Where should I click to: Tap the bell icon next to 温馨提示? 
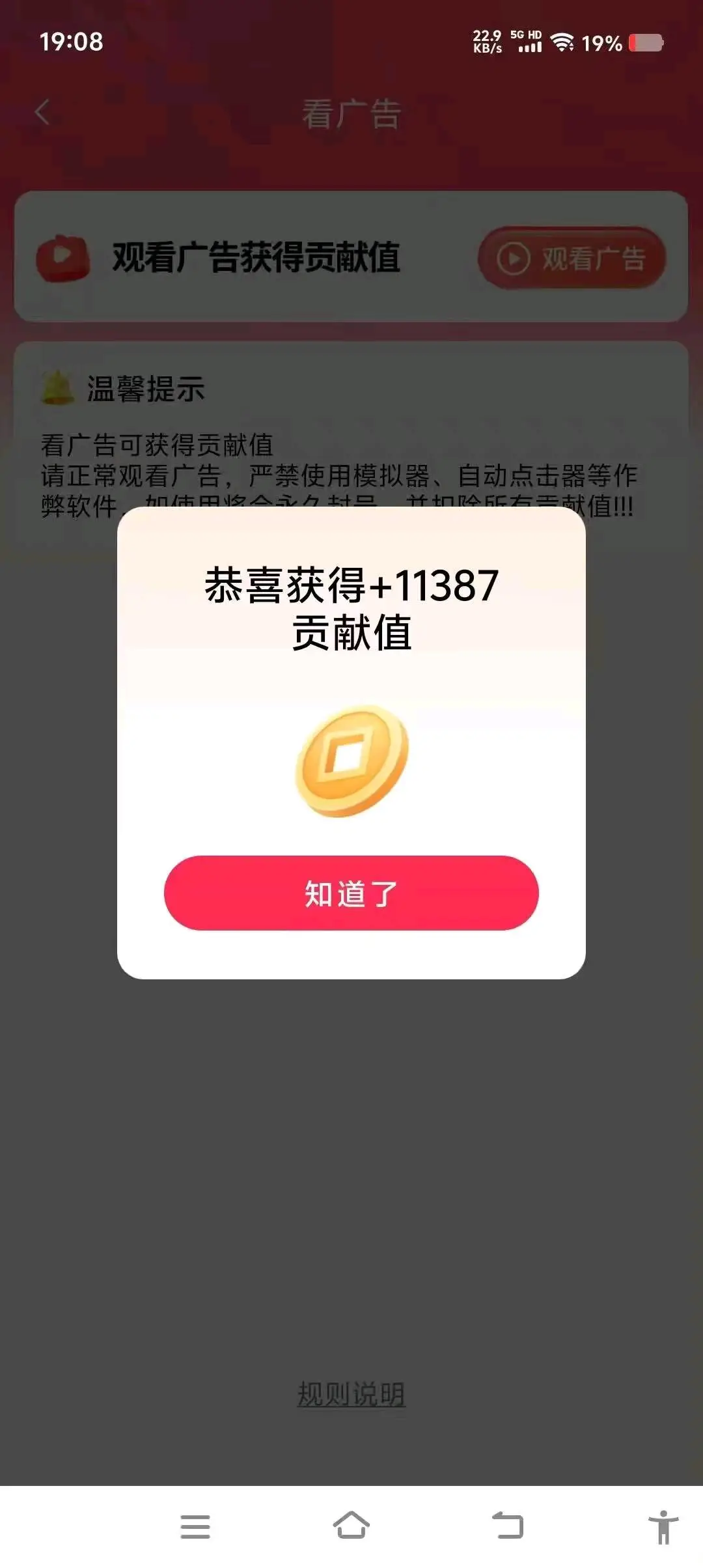tap(59, 387)
